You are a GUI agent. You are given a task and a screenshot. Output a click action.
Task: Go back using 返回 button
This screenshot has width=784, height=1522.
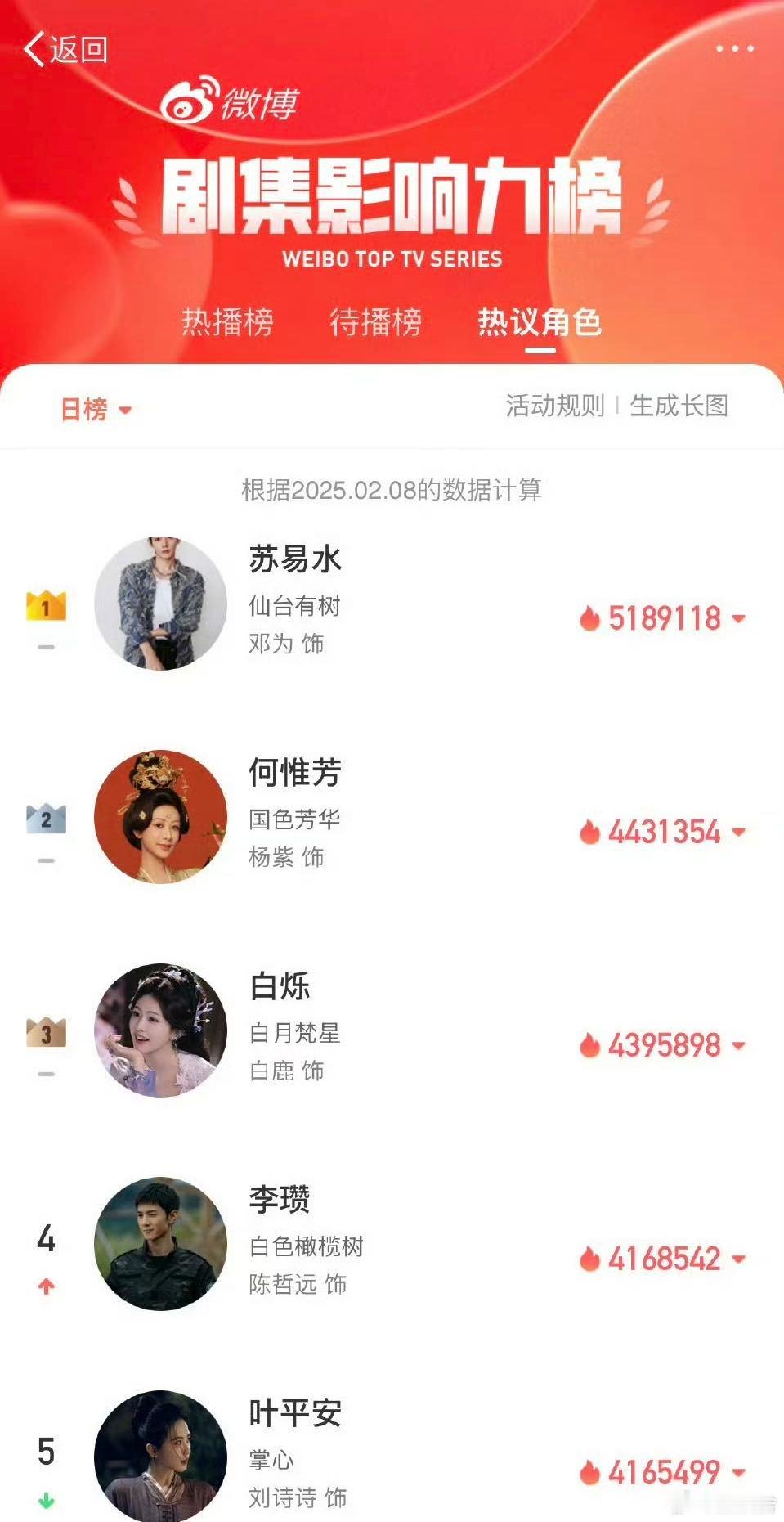tap(67, 49)
